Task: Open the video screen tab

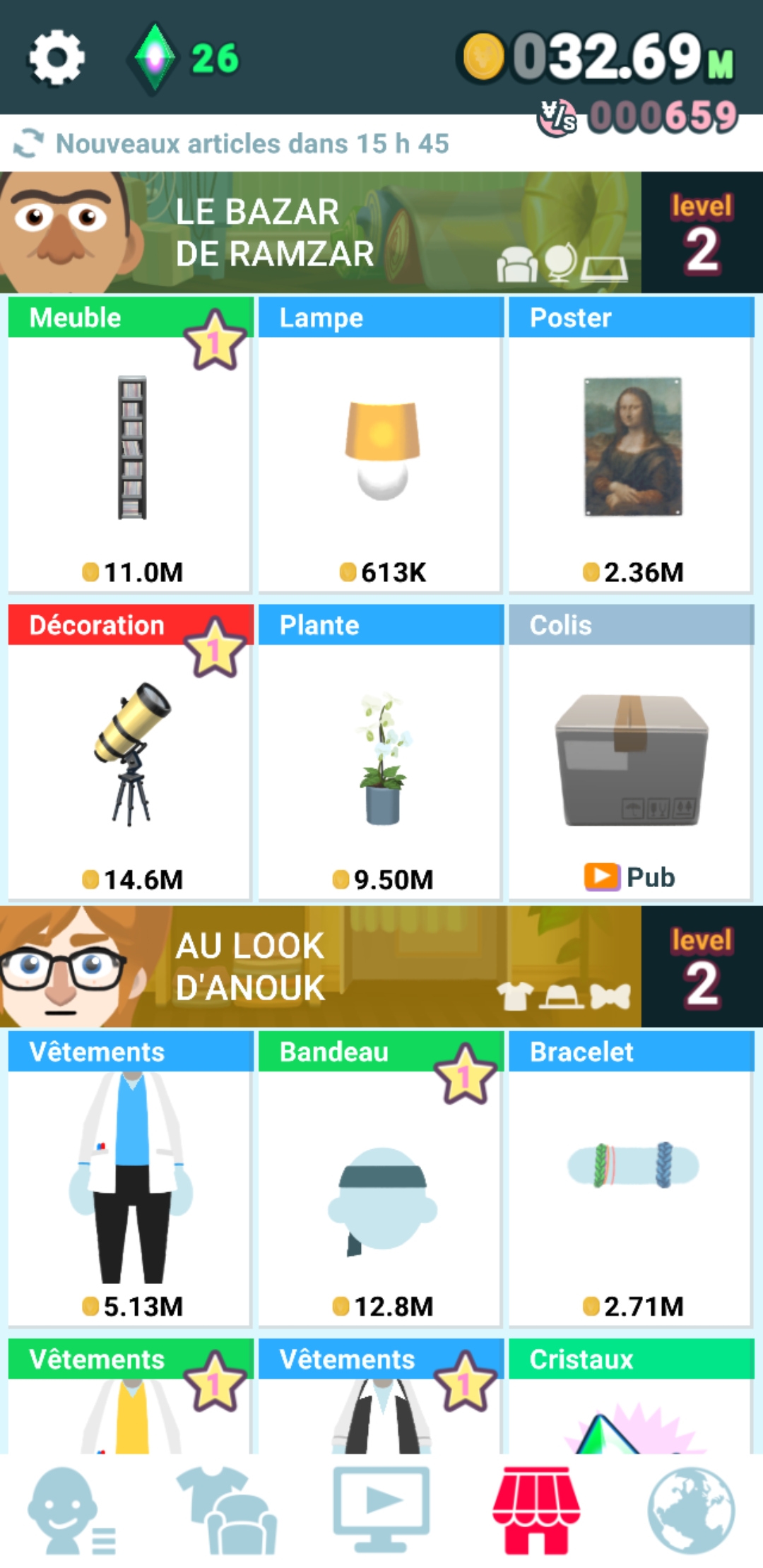Action: tap(381, 1510)
